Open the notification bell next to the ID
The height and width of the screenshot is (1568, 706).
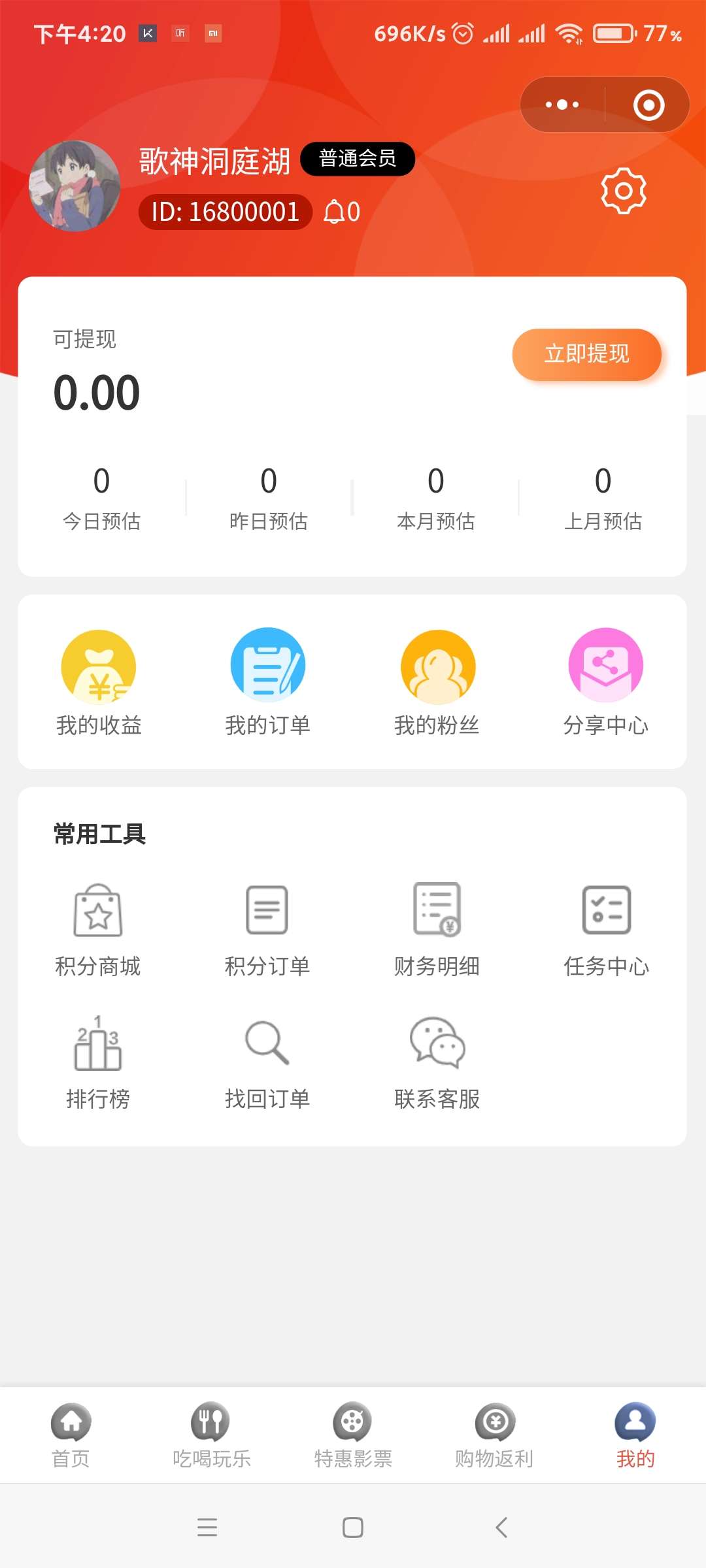341,212
